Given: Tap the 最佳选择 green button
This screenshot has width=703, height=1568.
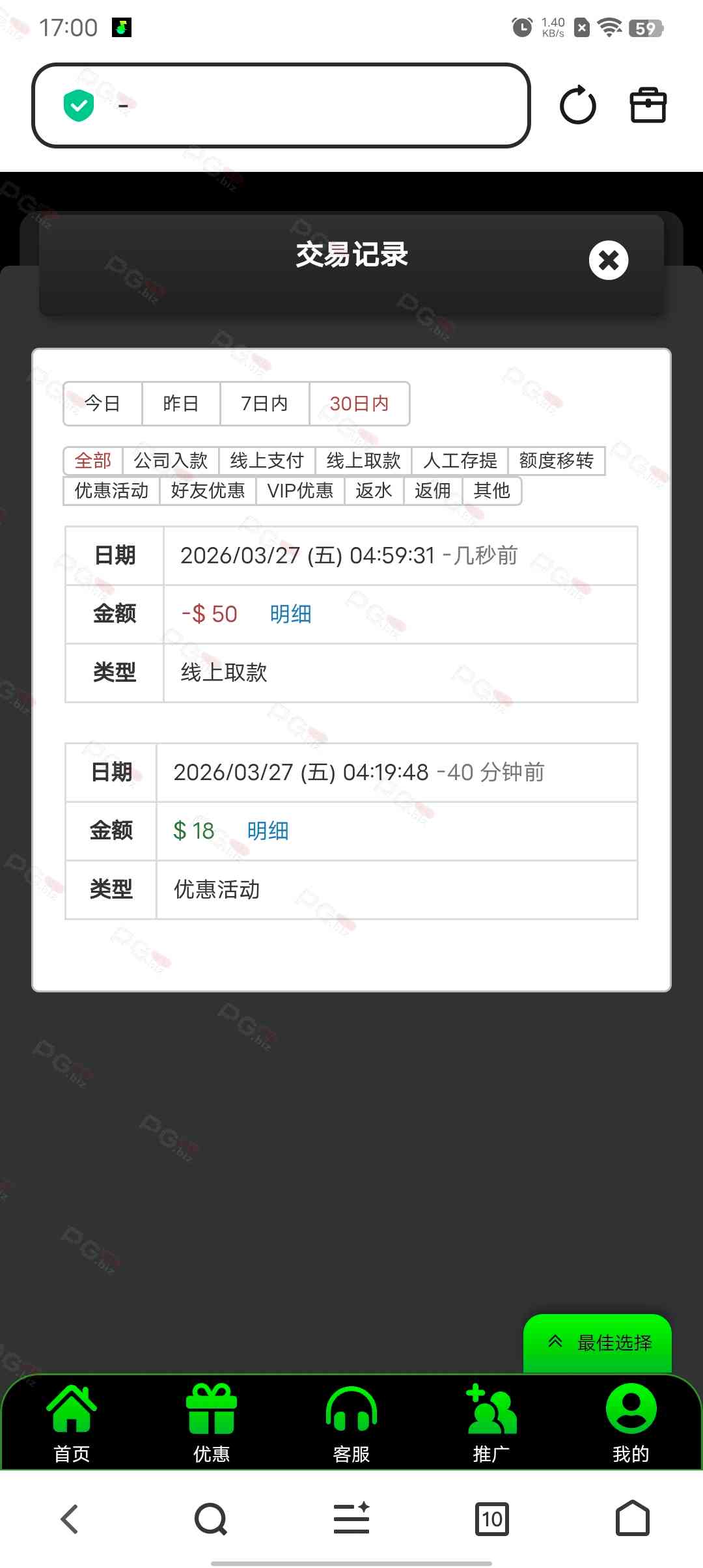Looking at the screenshot, I should click(x=598, y=1343).
